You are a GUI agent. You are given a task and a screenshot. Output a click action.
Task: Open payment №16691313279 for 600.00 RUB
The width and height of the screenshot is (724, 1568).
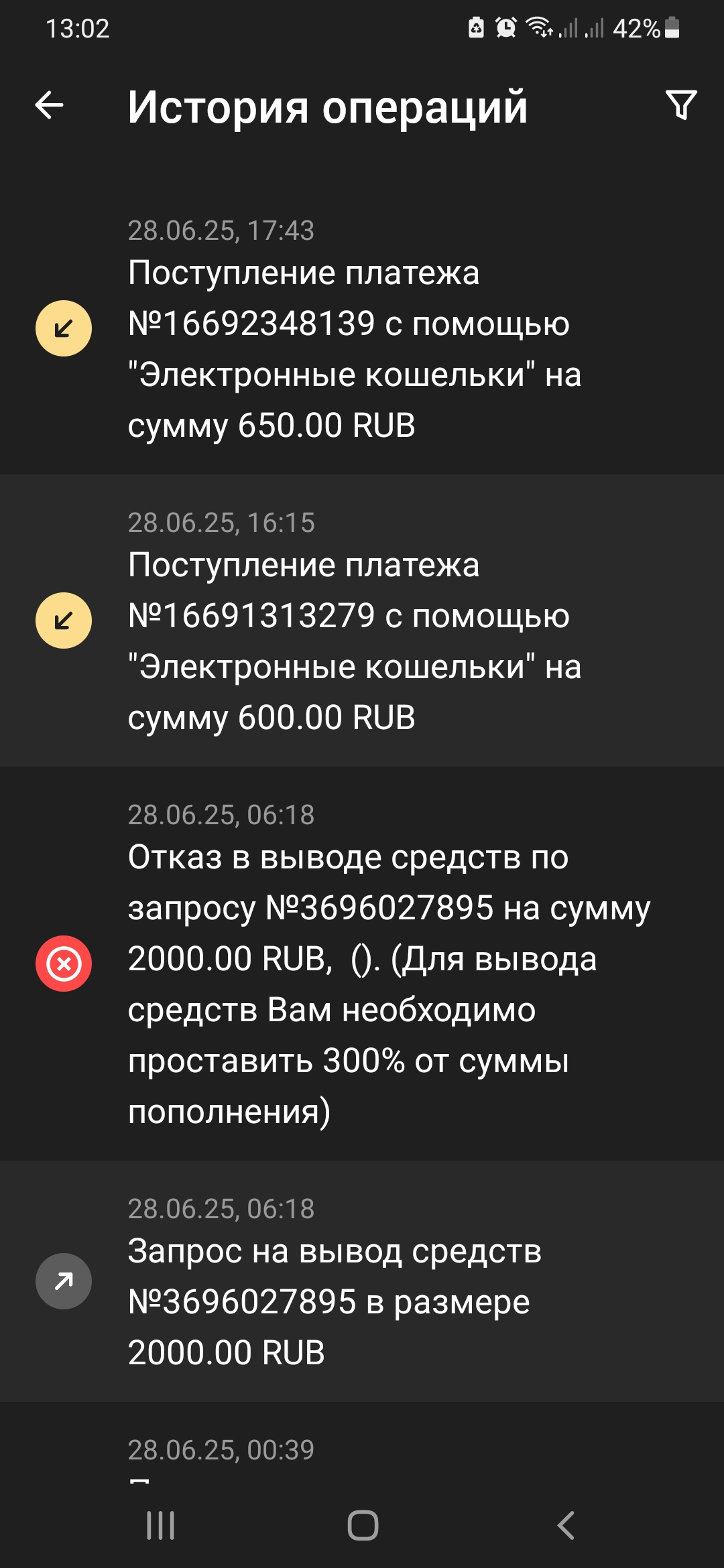point(362,620)
